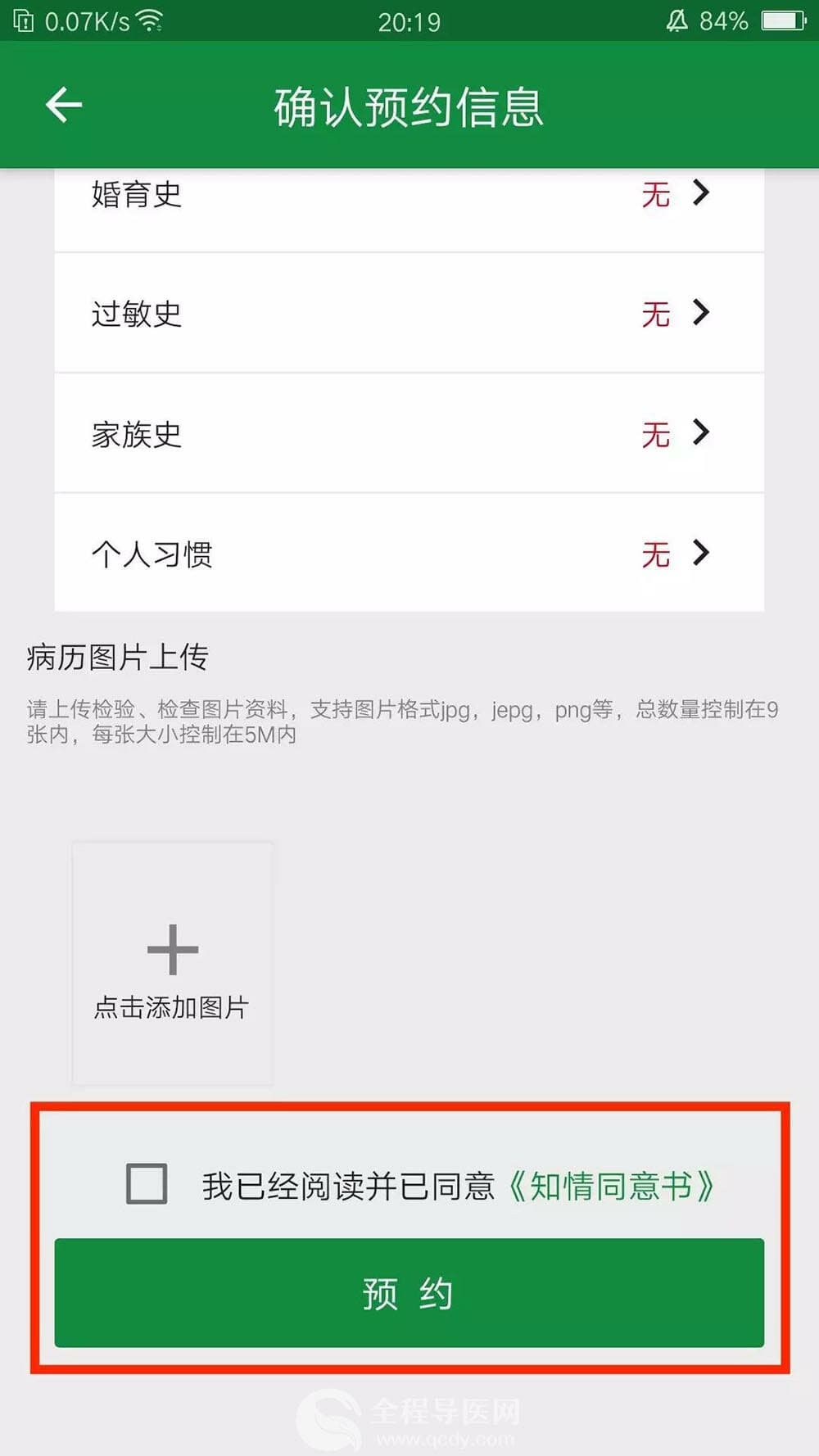The height and width of the screenshot is (1456, 819).
Task: Open the 《知情同意书》 link
Action: pos(611,1186)
